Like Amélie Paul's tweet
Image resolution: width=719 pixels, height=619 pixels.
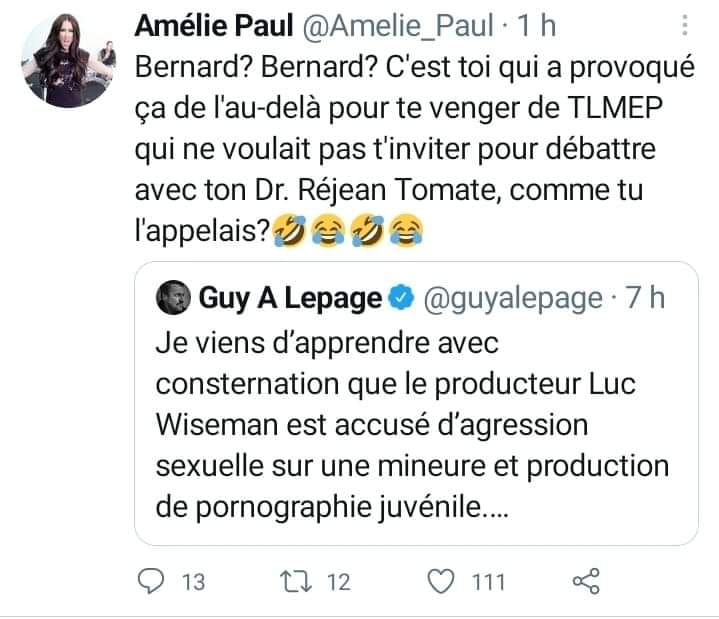click(440, 580)
